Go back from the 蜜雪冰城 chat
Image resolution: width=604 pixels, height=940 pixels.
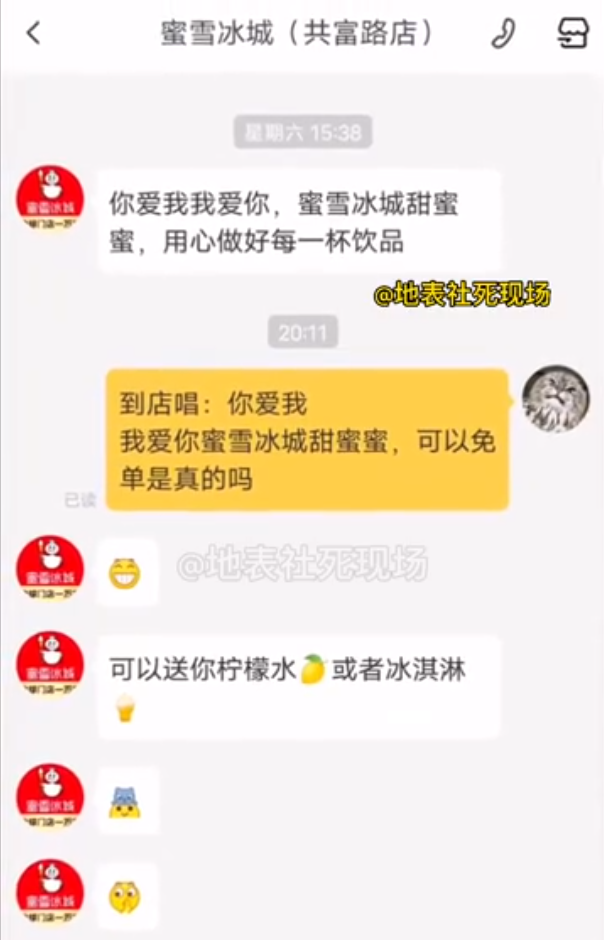pos(33,33)
